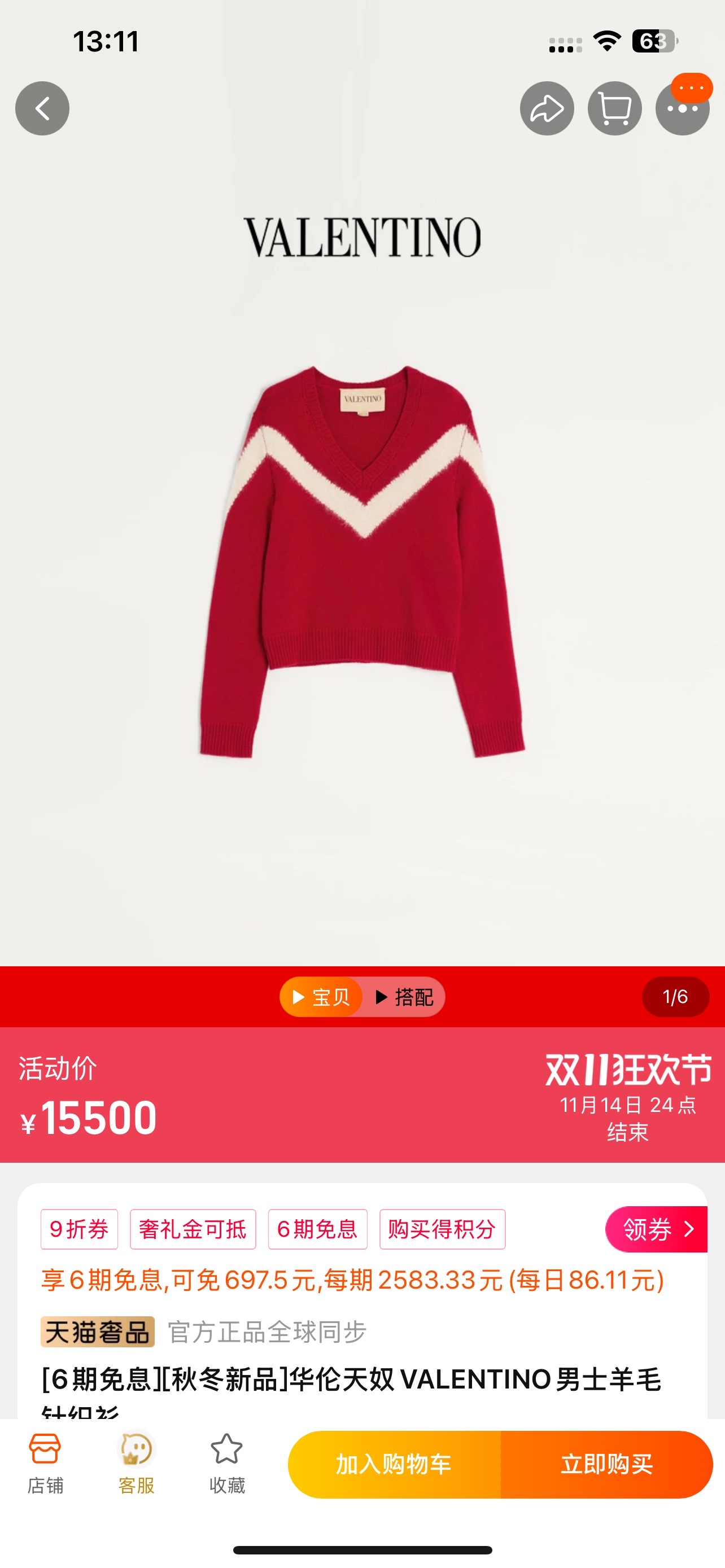Open the 6期免息 installment tag
Screen dimensions: 725x1568
pos(317,1229)
